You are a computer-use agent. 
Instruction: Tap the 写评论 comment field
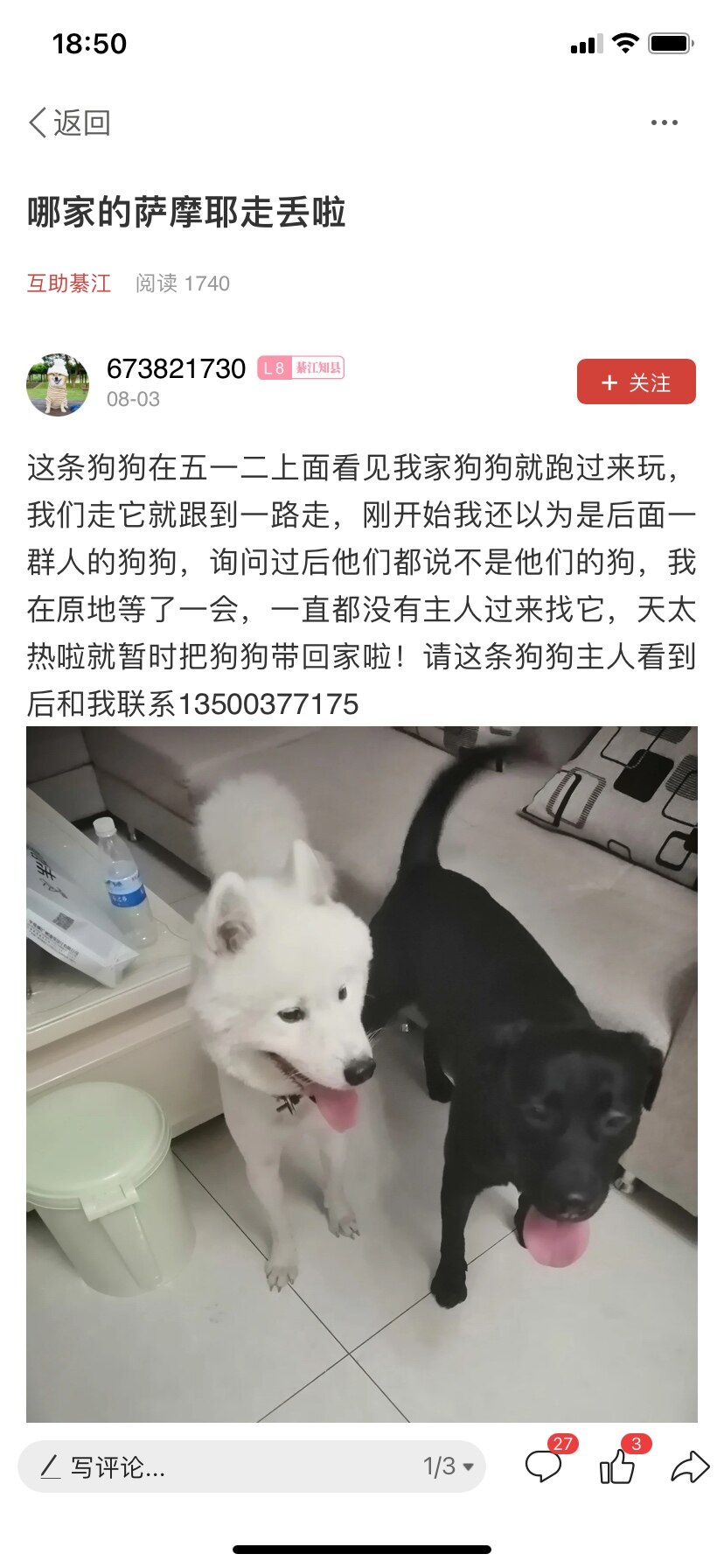219,1467
